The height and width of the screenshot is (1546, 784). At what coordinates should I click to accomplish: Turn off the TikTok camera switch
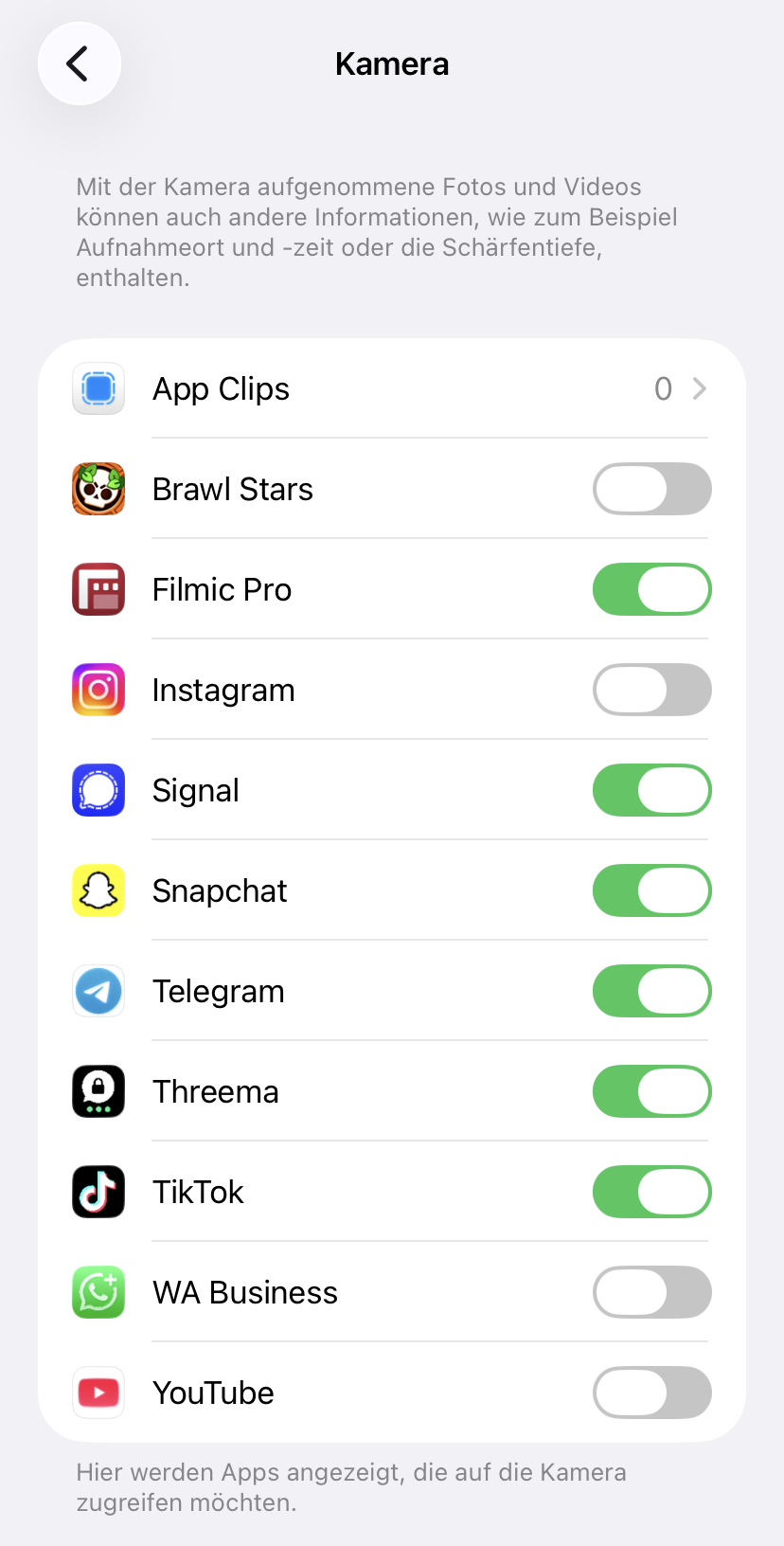[651, 1192]
